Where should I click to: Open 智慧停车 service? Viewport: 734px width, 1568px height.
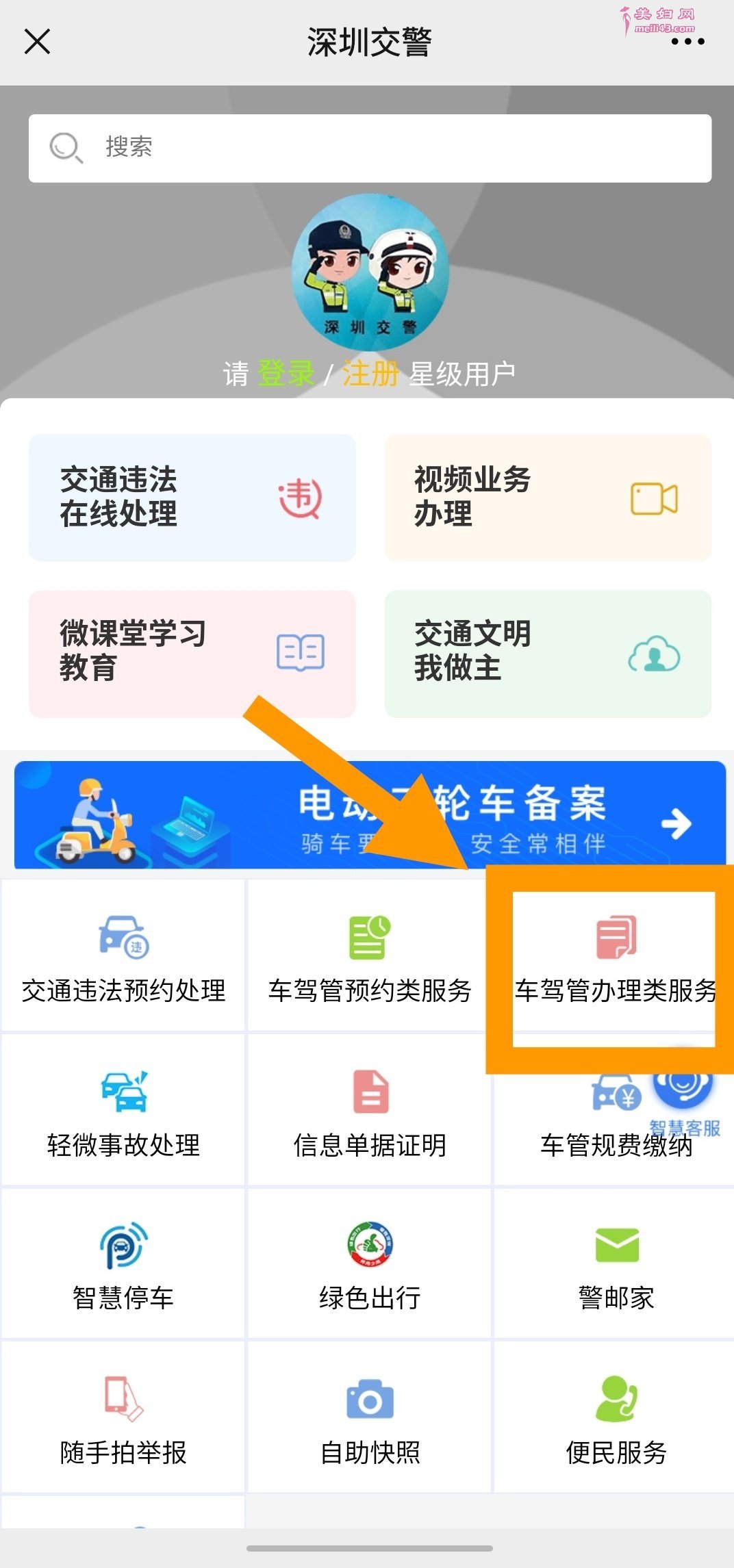(123, 1264)
